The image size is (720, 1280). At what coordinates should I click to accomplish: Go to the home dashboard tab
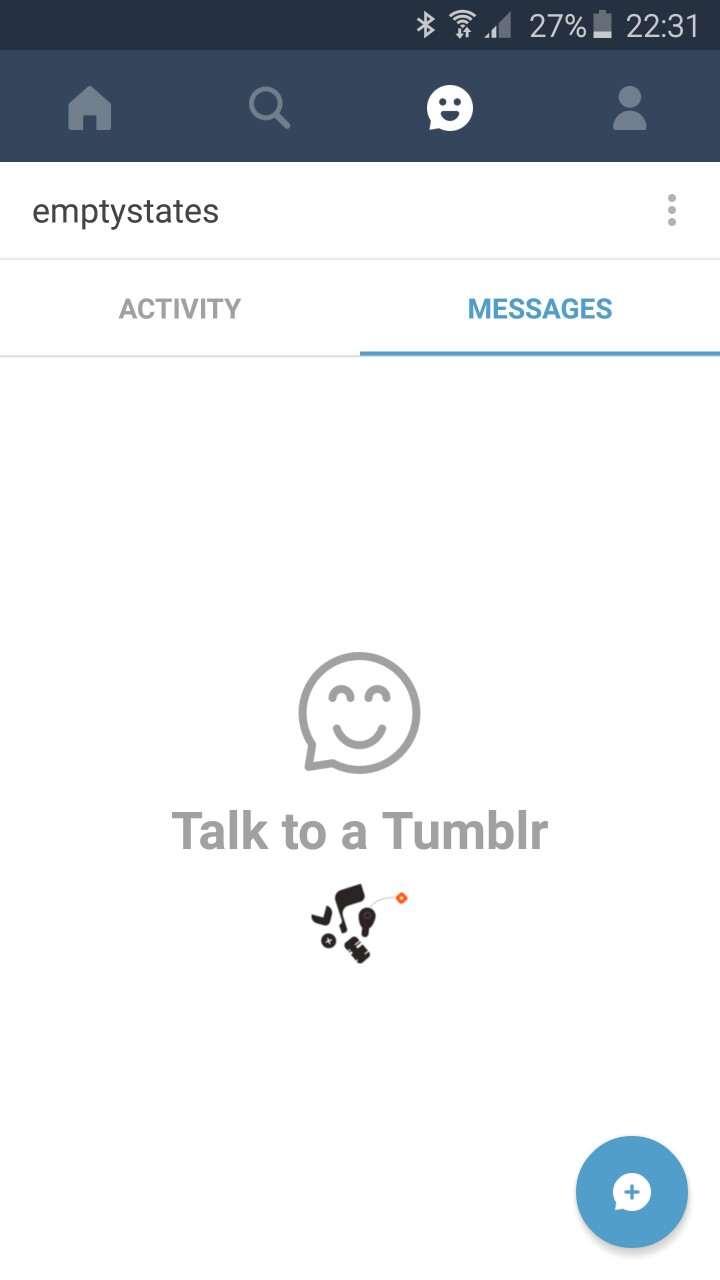90,108
